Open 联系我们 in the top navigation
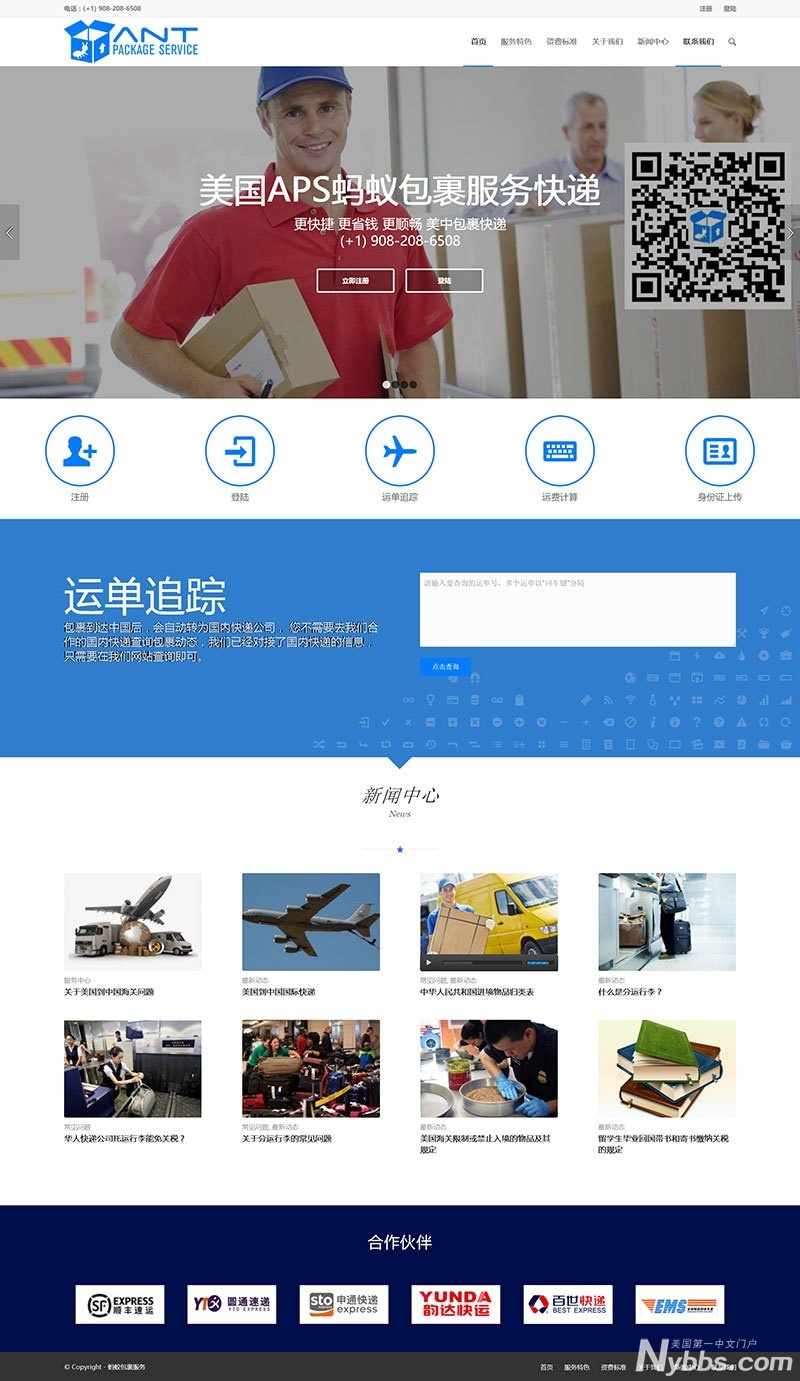Image resolution: width=800 pixels, height=1381 pixels. click(x=698, y=42)
